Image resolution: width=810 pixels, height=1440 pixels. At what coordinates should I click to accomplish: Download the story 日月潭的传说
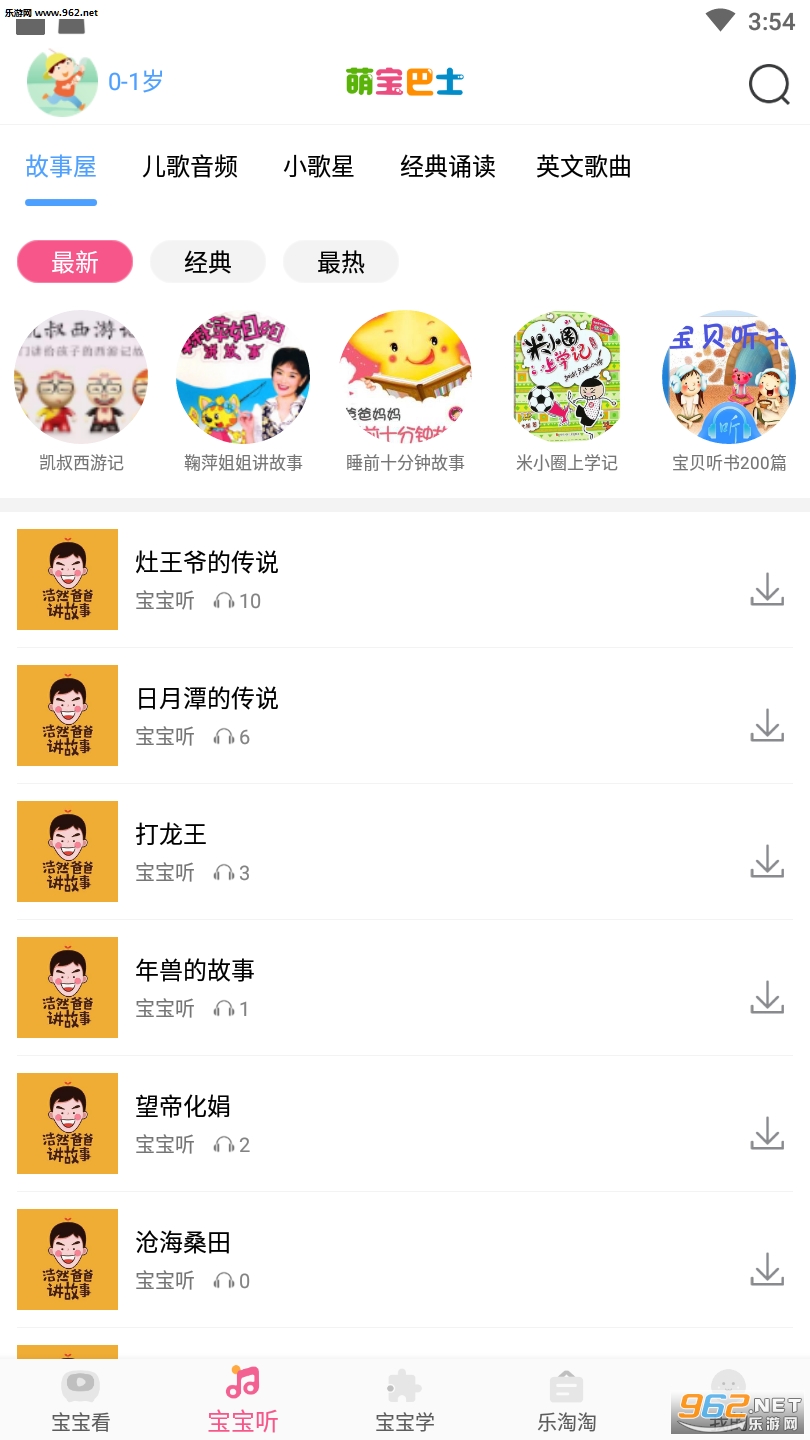(x=767, y=725)
